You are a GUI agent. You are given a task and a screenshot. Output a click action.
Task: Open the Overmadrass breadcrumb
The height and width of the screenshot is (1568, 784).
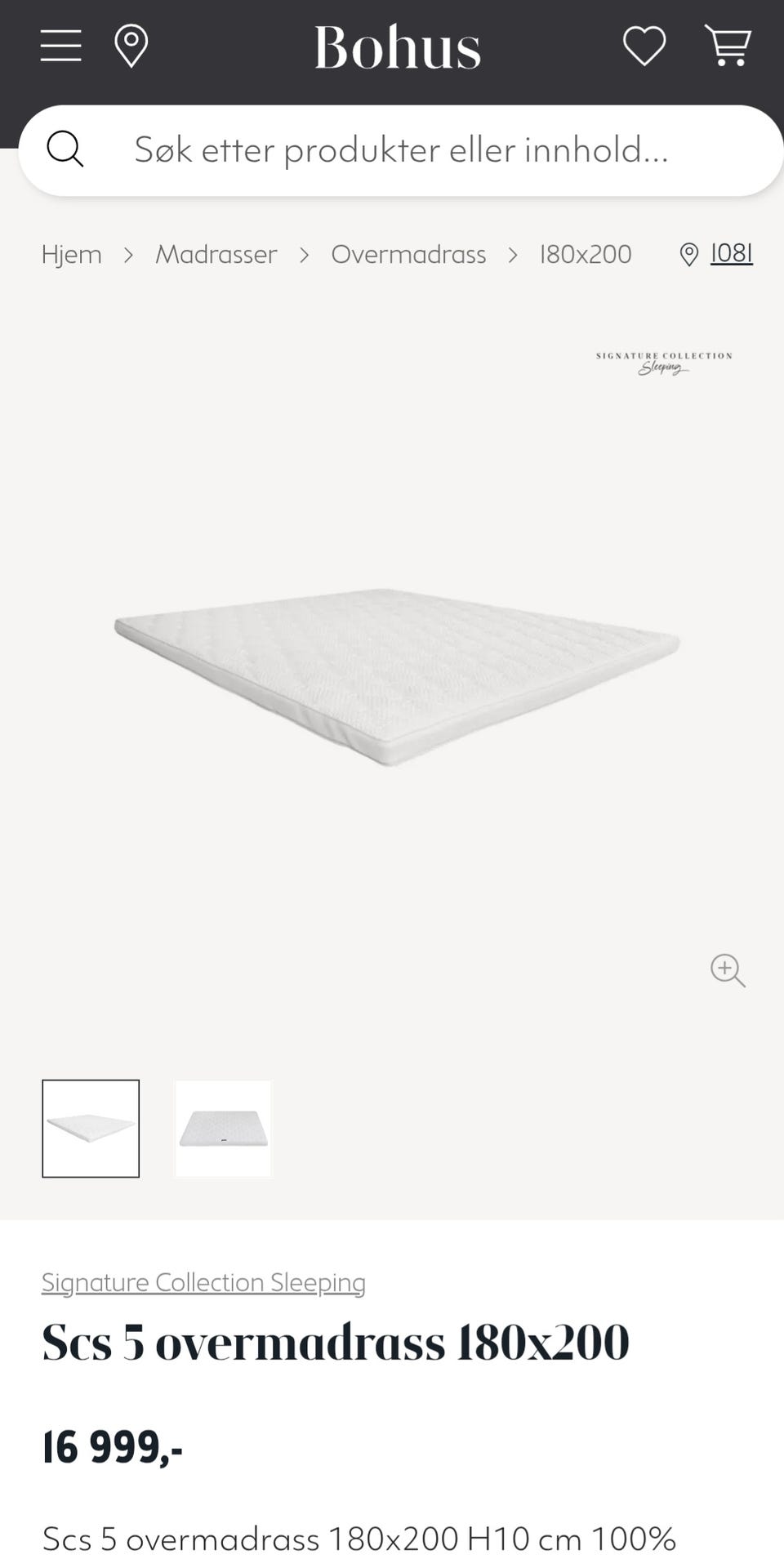(x=408, y=255)
